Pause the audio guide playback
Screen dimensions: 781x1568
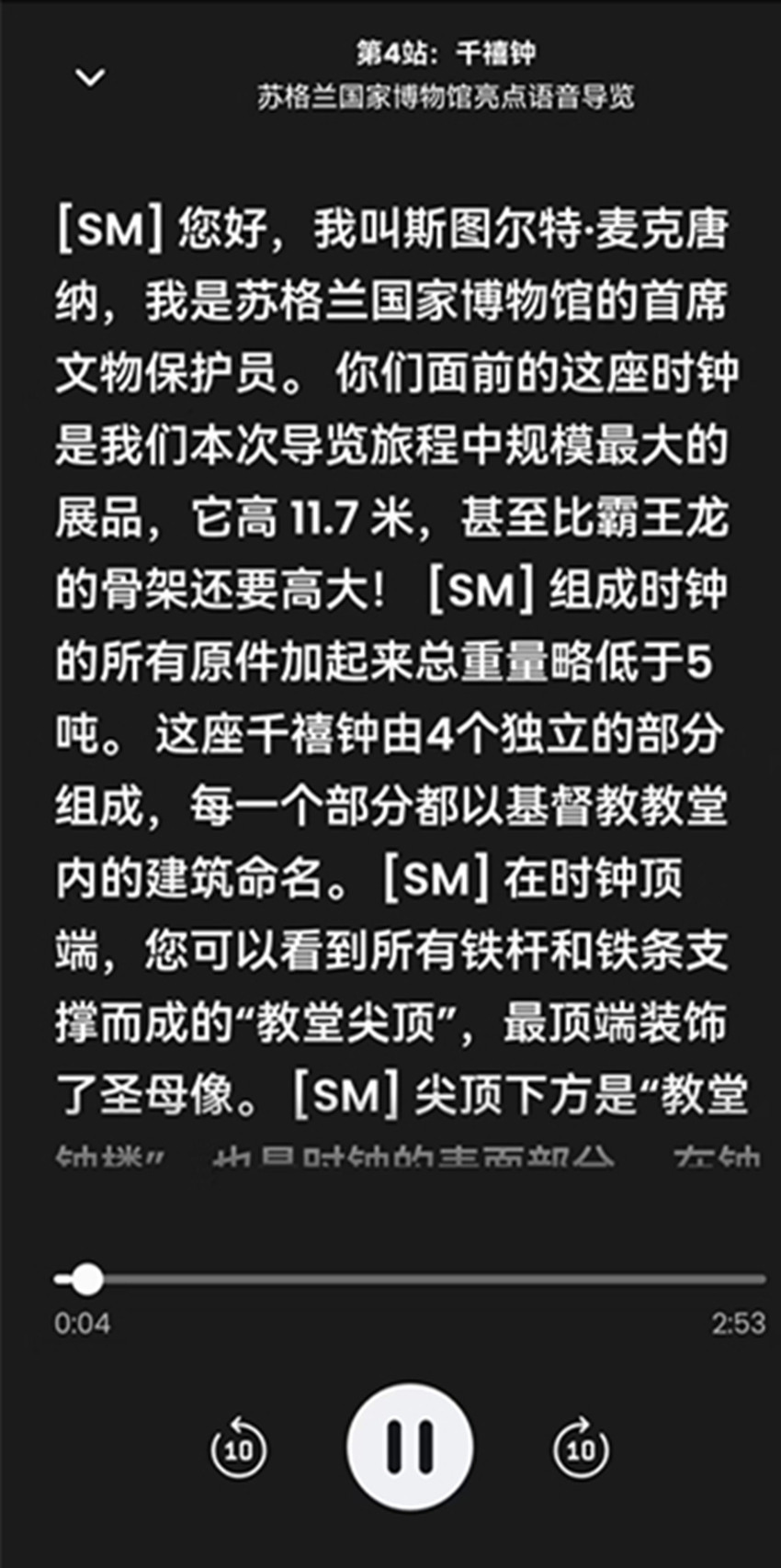click(x=410, y=1447)
